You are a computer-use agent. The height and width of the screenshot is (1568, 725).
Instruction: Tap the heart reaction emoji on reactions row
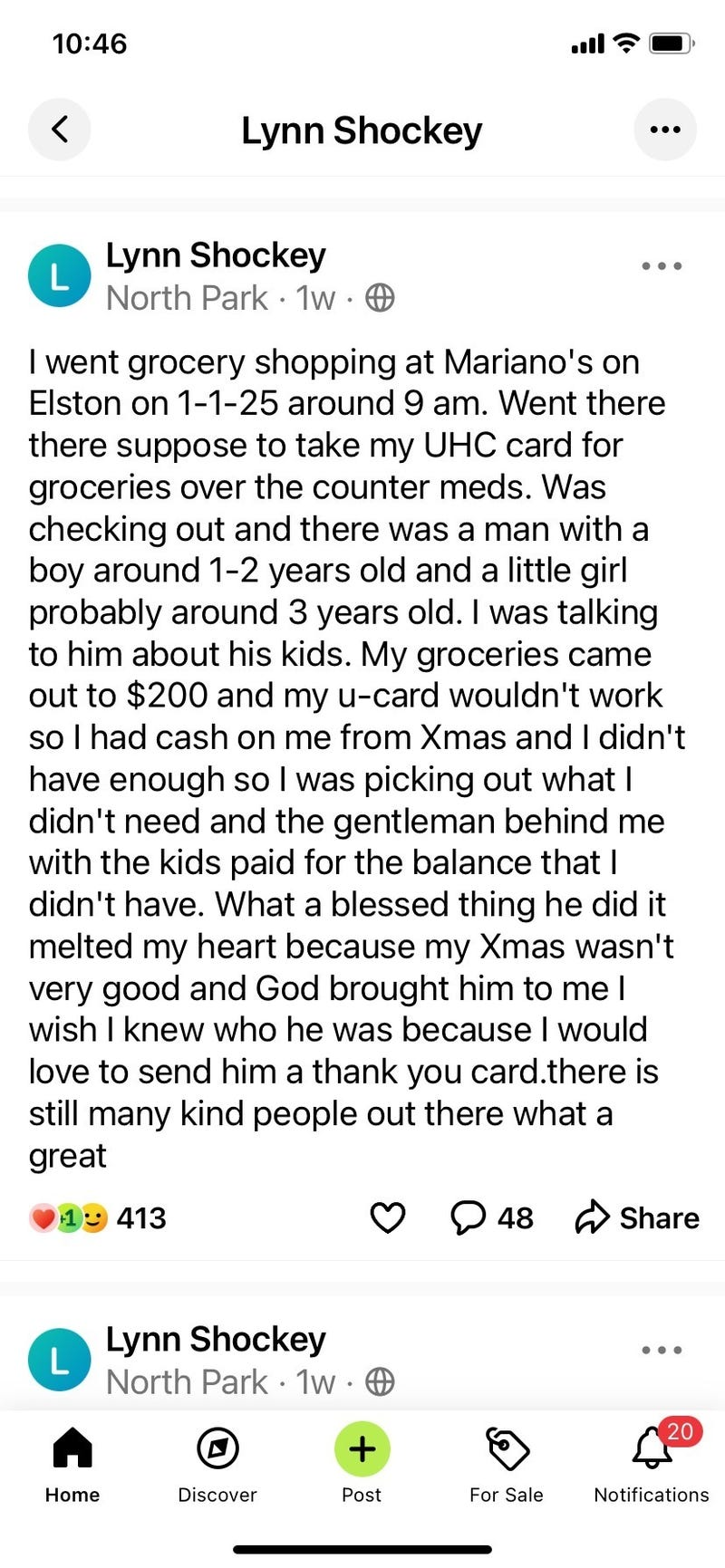[44, 1217]
